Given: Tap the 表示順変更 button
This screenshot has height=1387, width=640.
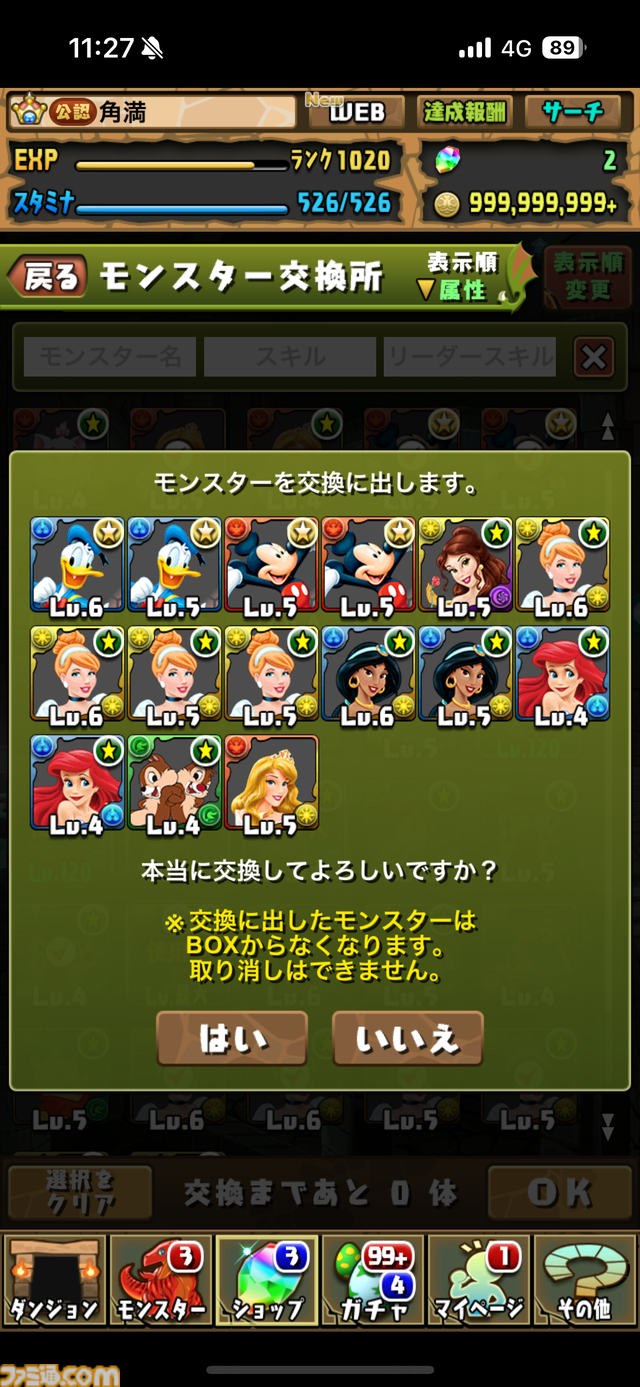Looking at the screenshot, I should (x=588, y=277).
